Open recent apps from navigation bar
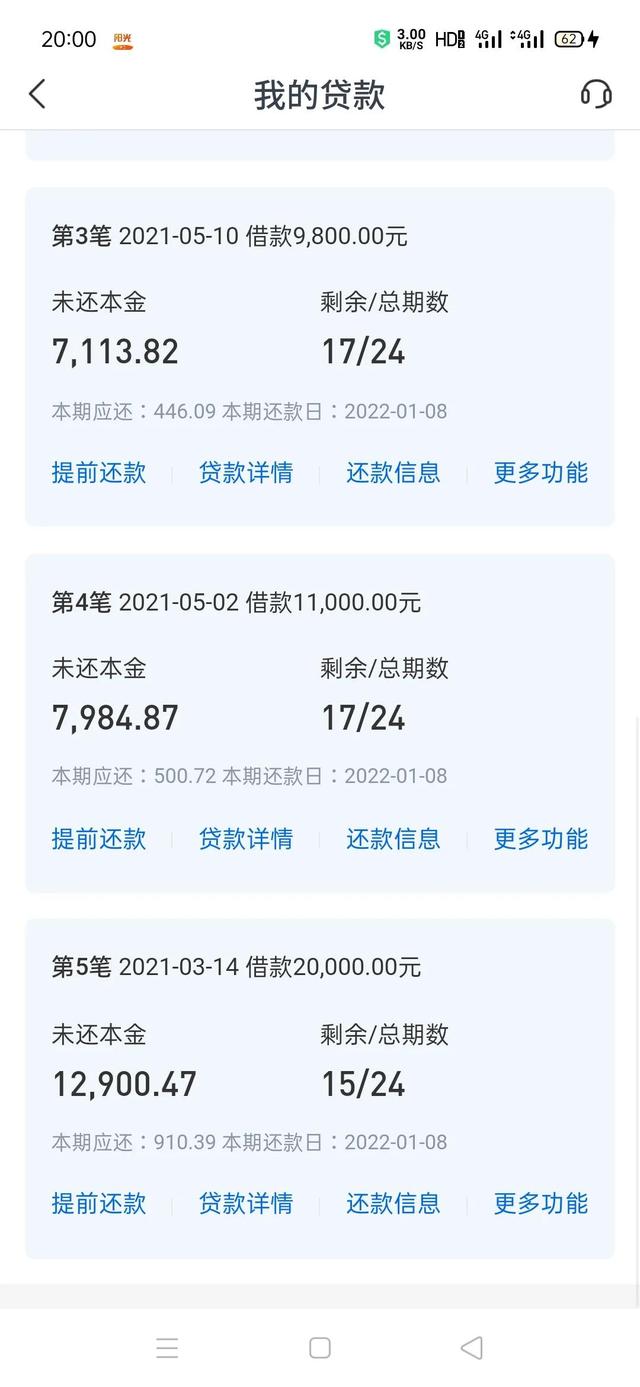 click(x=168, y=1348)
